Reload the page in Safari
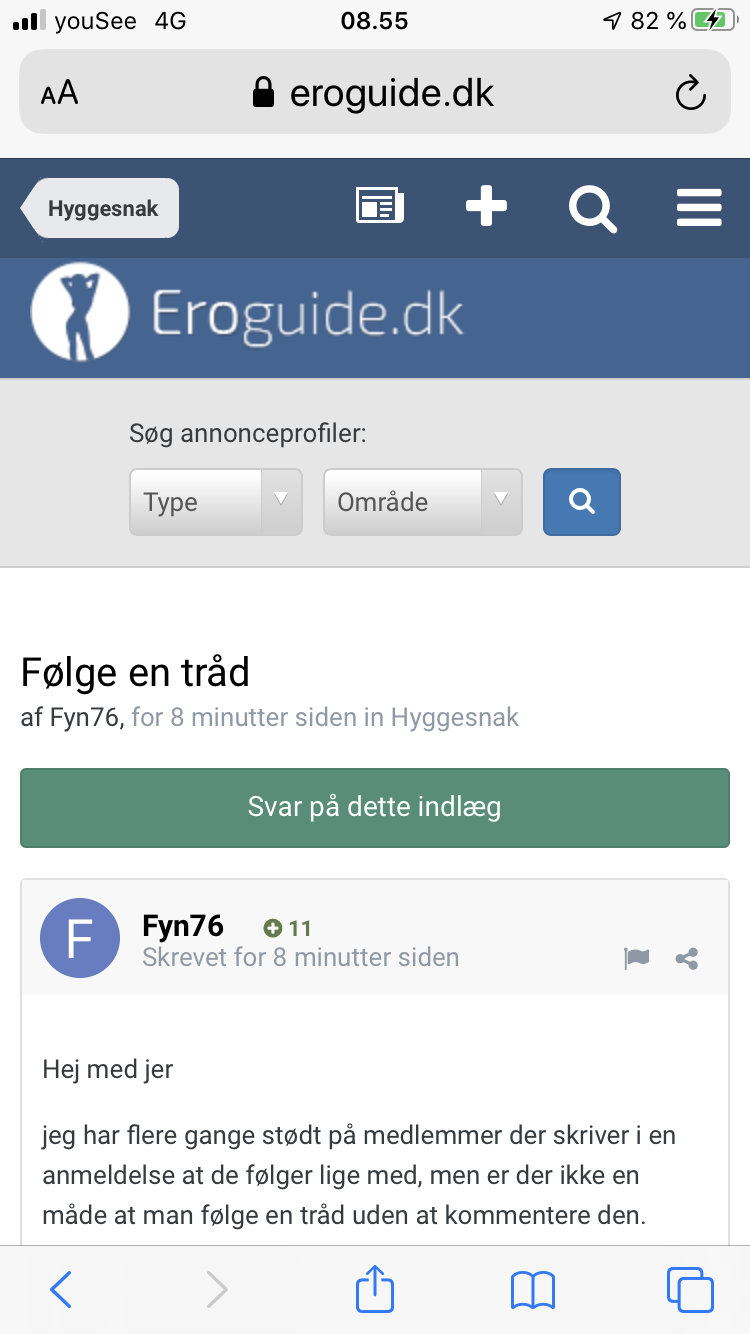Viewport: 750px width, 1334px height. [690, 95]
